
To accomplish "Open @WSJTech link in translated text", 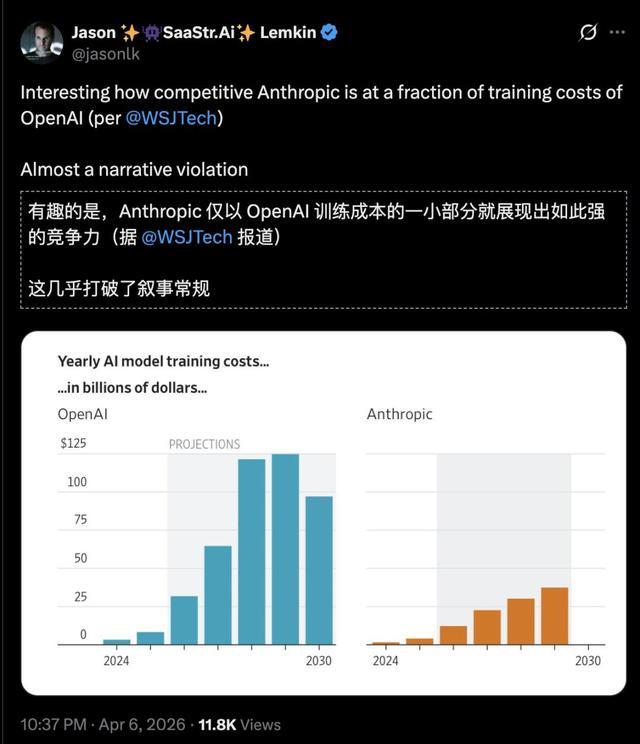I will tap(187, 237).
